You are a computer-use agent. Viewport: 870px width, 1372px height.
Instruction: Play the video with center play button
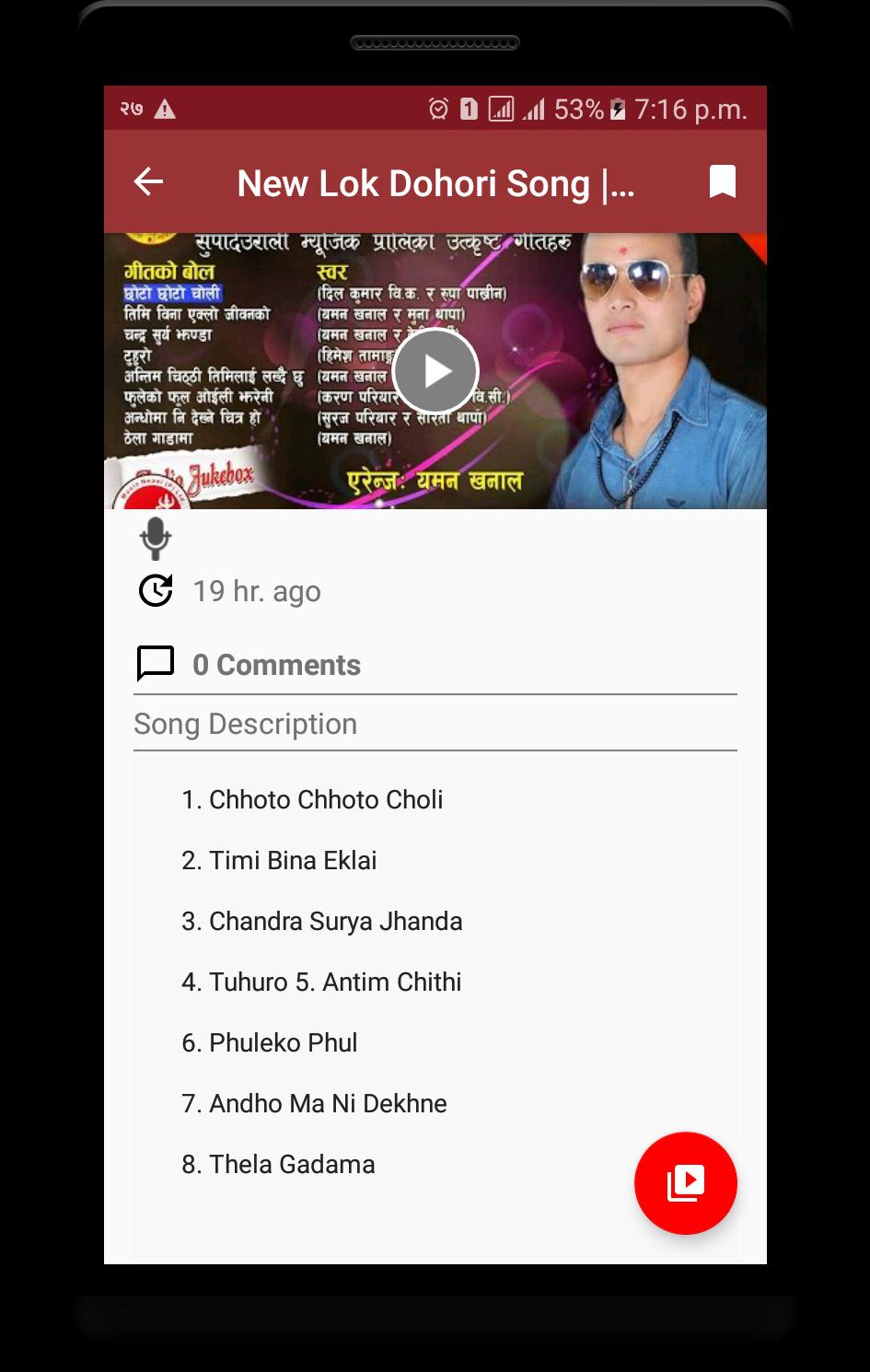435,371
